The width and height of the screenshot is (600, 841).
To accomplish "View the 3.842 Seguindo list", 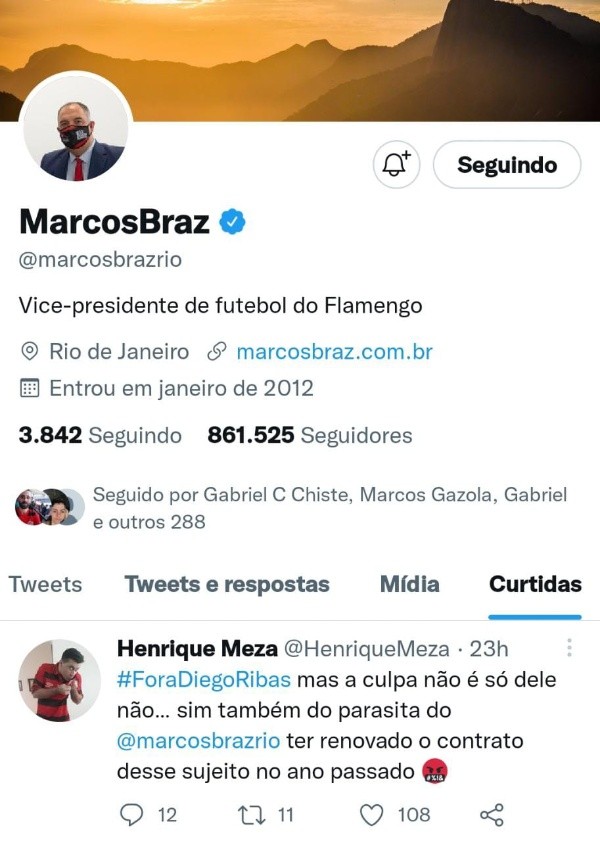I will click(x=100, y=435).
